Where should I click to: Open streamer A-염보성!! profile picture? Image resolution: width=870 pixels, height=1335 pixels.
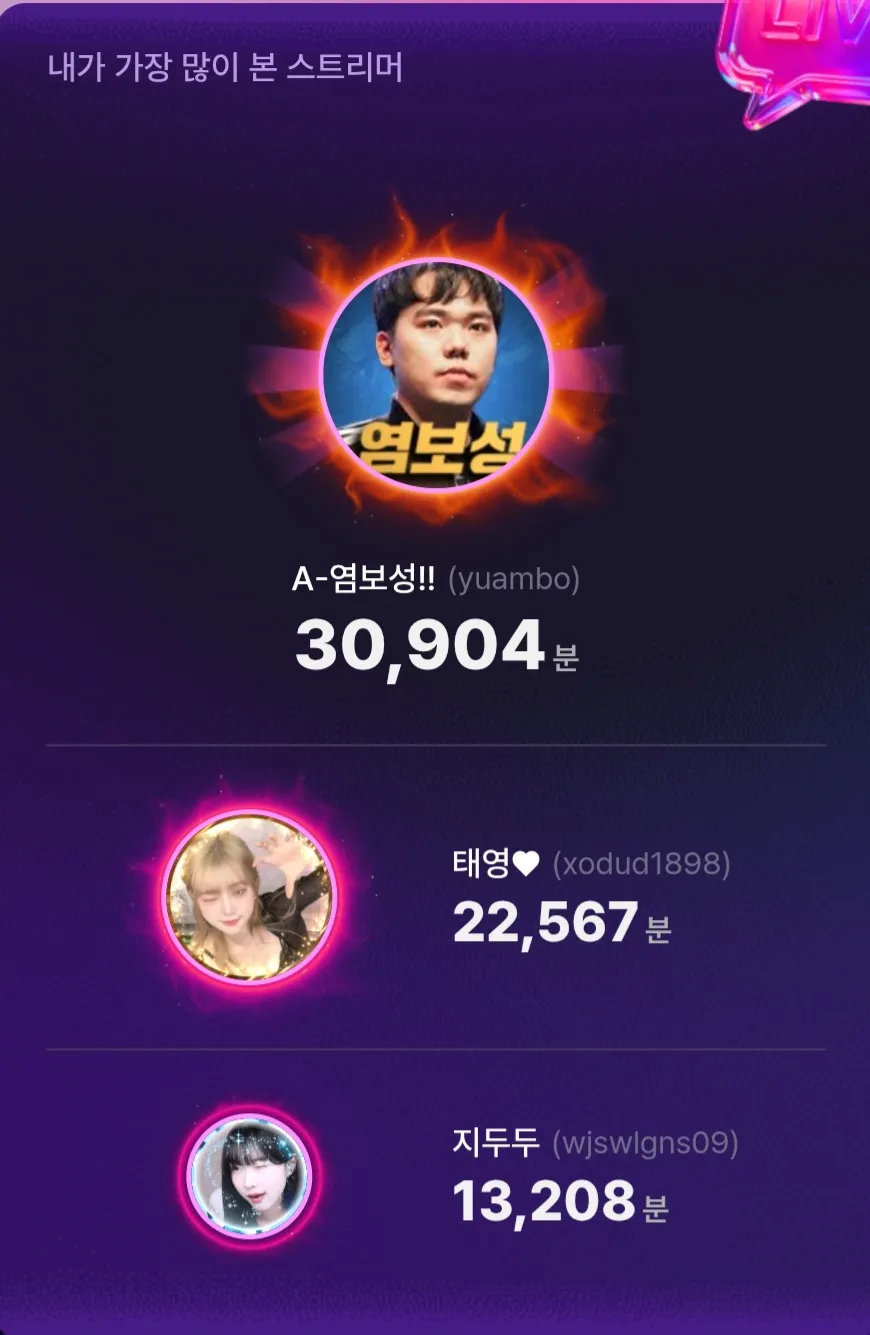[436, 376]
